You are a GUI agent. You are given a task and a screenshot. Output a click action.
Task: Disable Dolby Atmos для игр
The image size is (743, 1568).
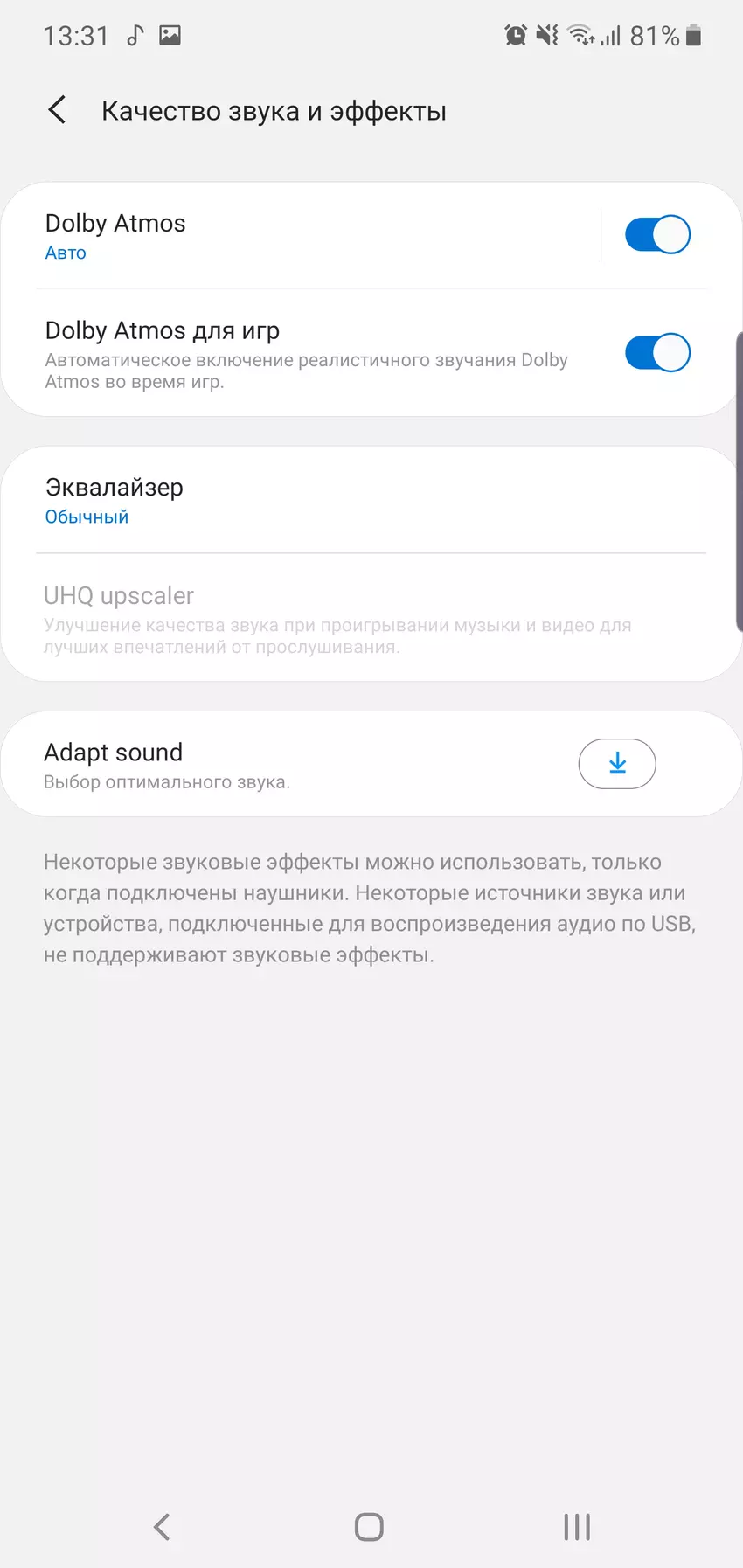[x=657, y=353]
